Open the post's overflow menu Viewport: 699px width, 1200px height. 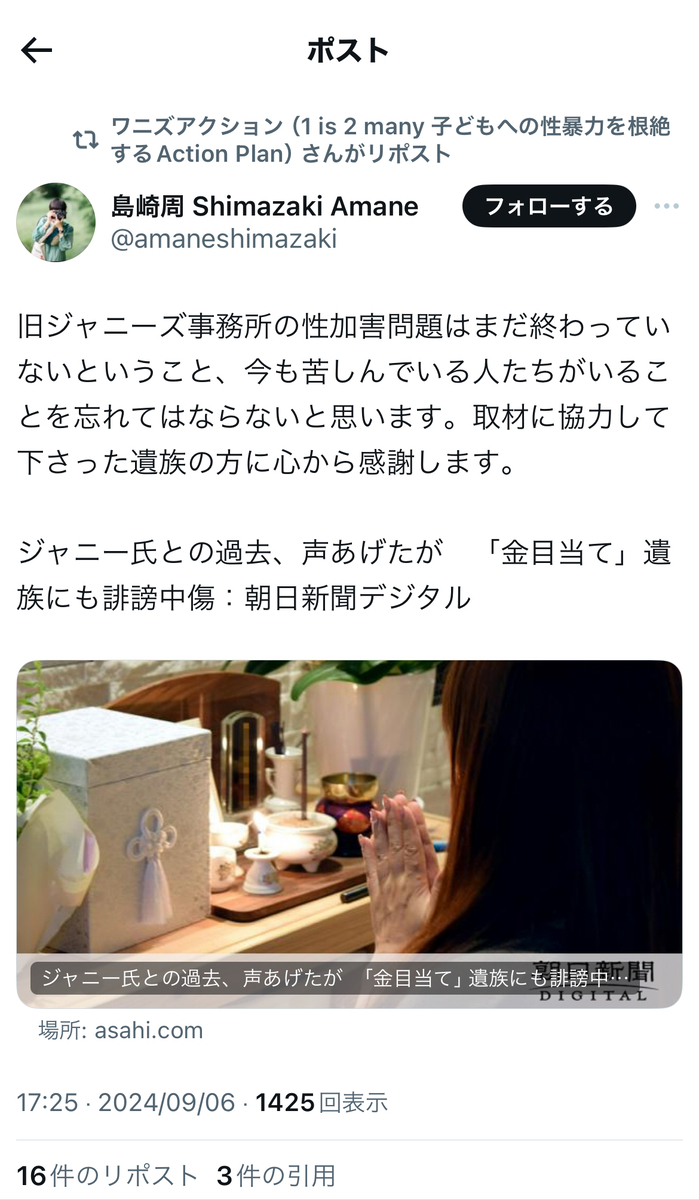[666, 207]
